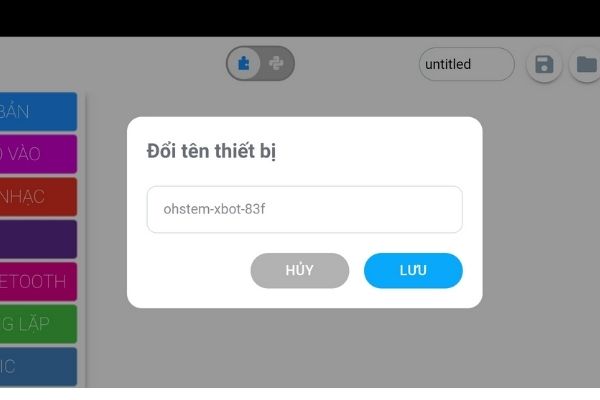Tap the device name text field

pos(304,210)
